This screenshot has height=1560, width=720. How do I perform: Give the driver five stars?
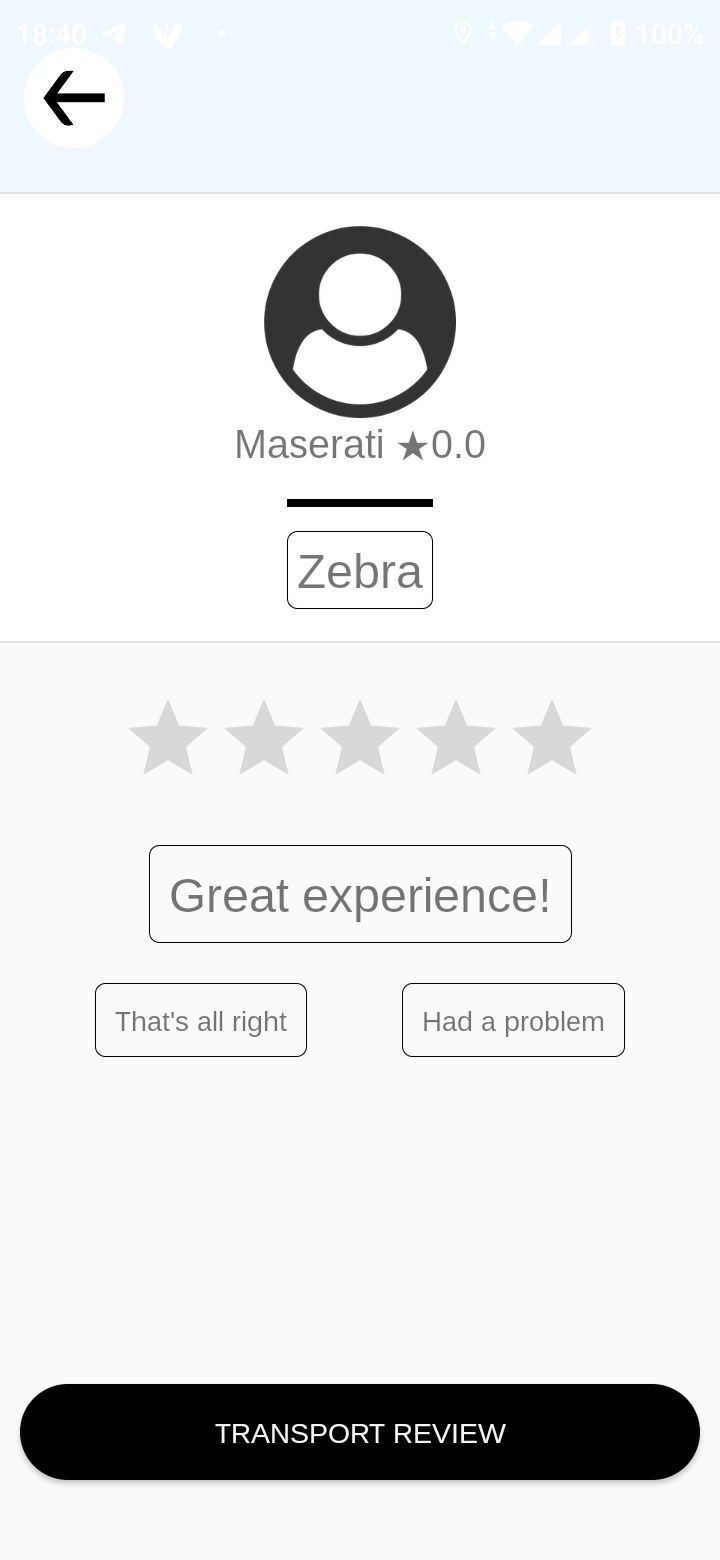(x=552, y=739)
